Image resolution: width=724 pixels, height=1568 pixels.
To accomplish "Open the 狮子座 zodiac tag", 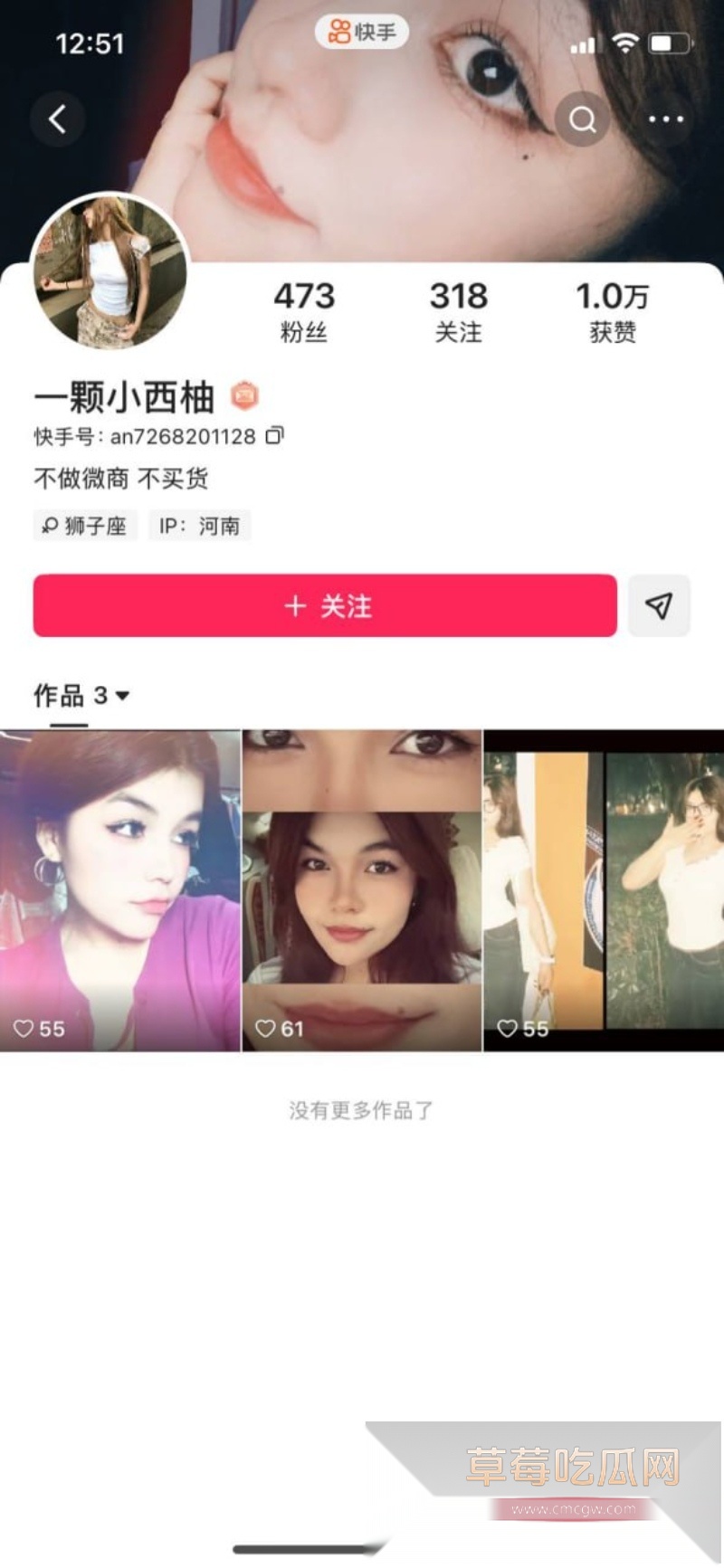I will click(x=84, y=526).
